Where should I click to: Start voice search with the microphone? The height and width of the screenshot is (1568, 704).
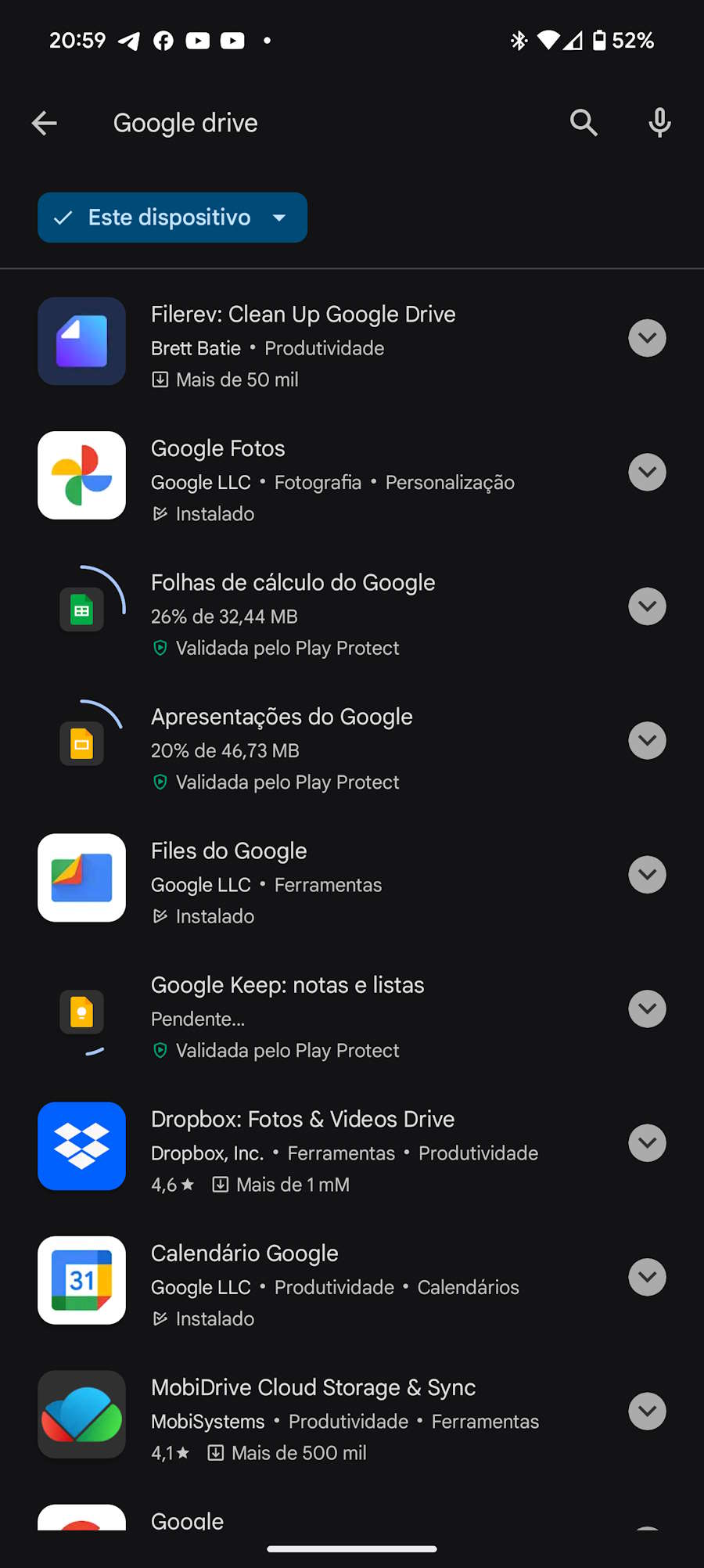tap(659, 123)
